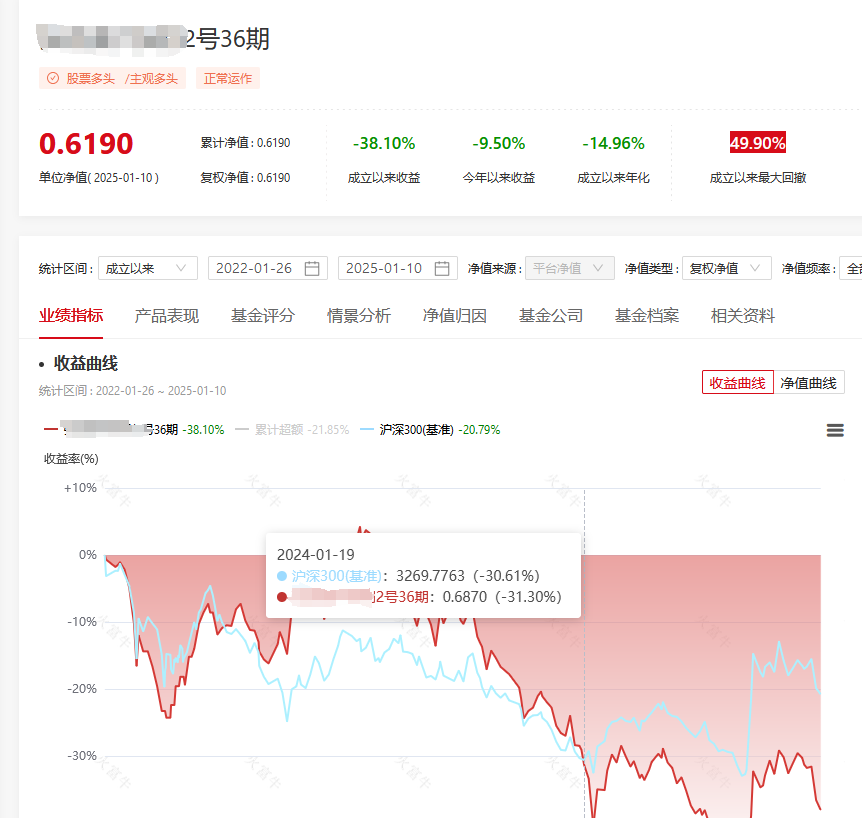Toggle the 累计超额 legend series
Image resolution: width=862 pixels, height=818 pixels.
[292, 430]
